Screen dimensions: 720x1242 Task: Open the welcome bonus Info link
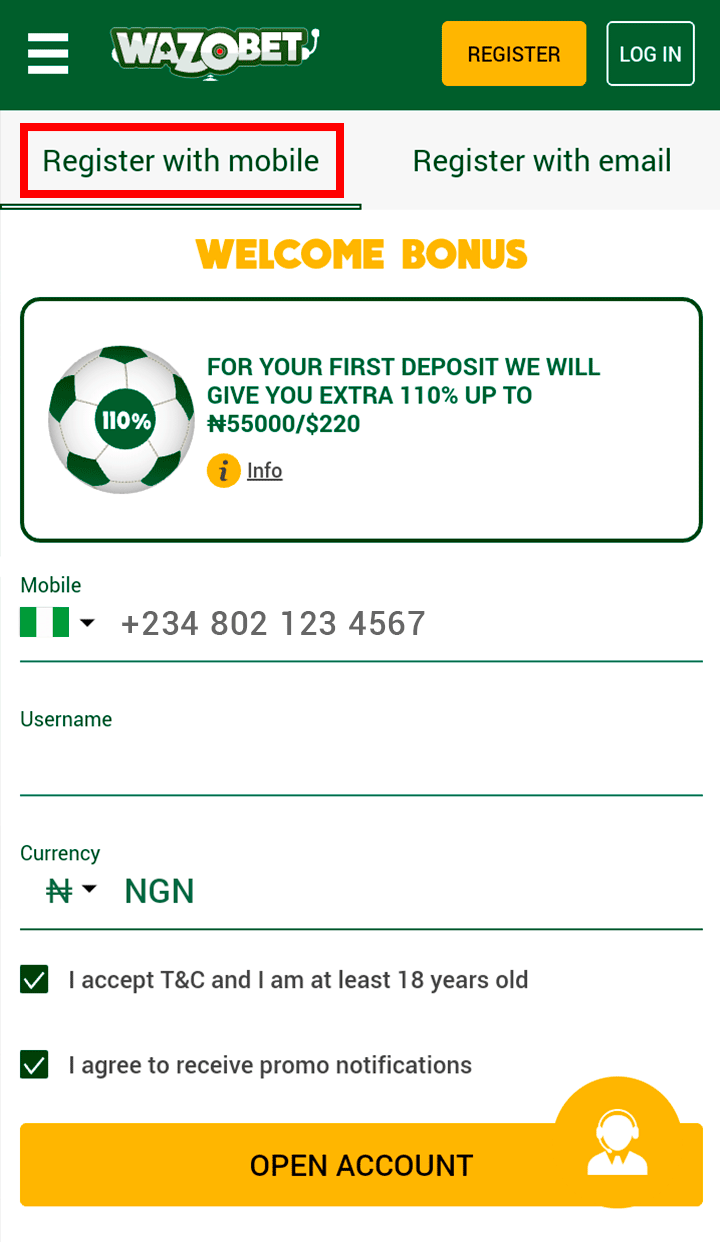[x=264, y=470]
